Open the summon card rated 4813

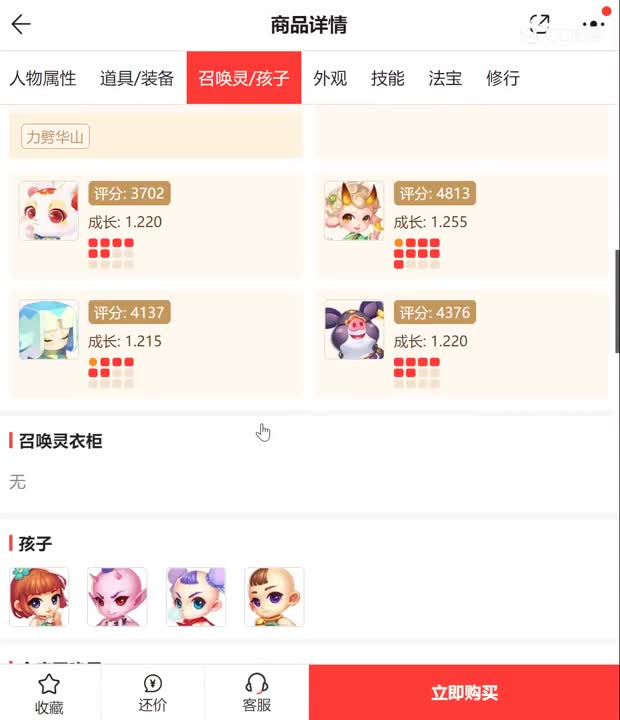461,224
